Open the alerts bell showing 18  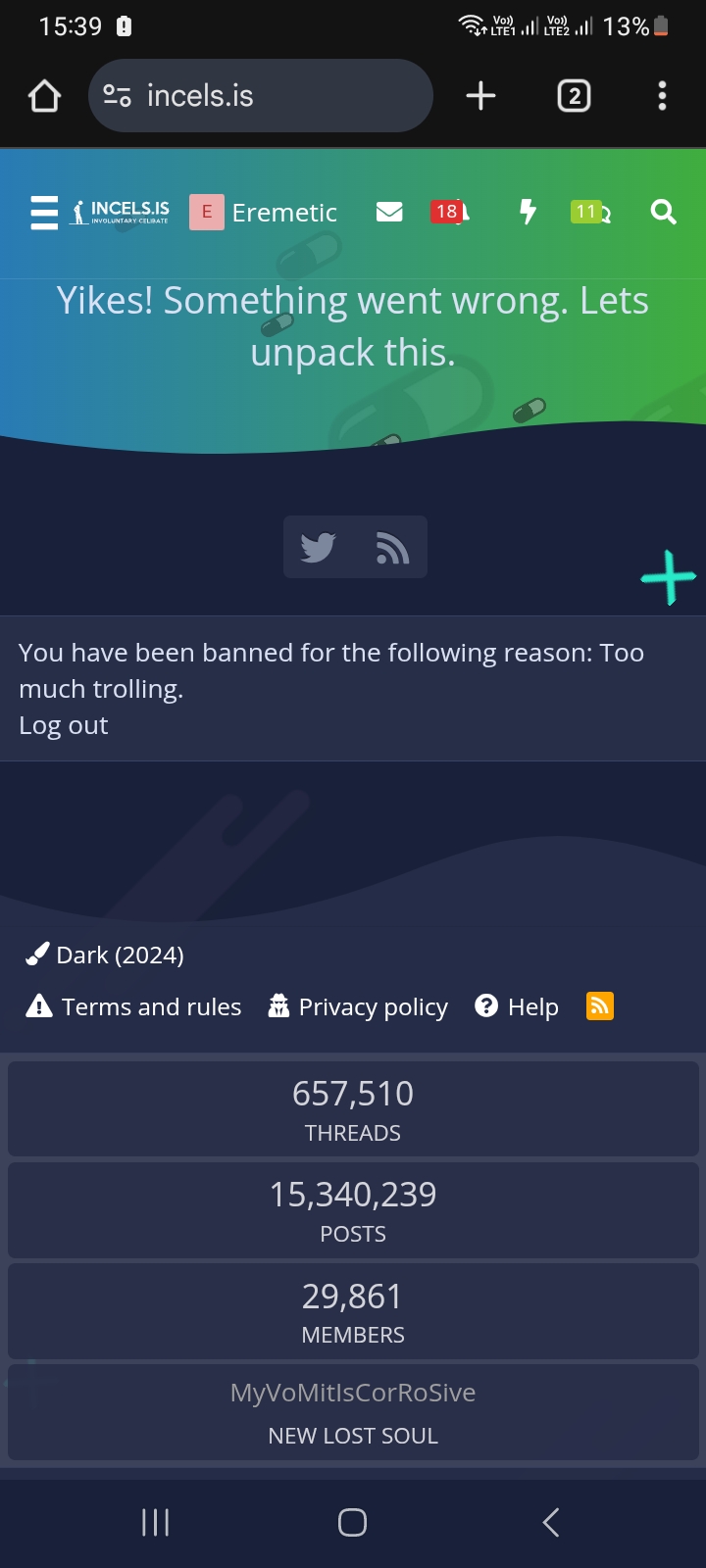click(x=450, y=212)
